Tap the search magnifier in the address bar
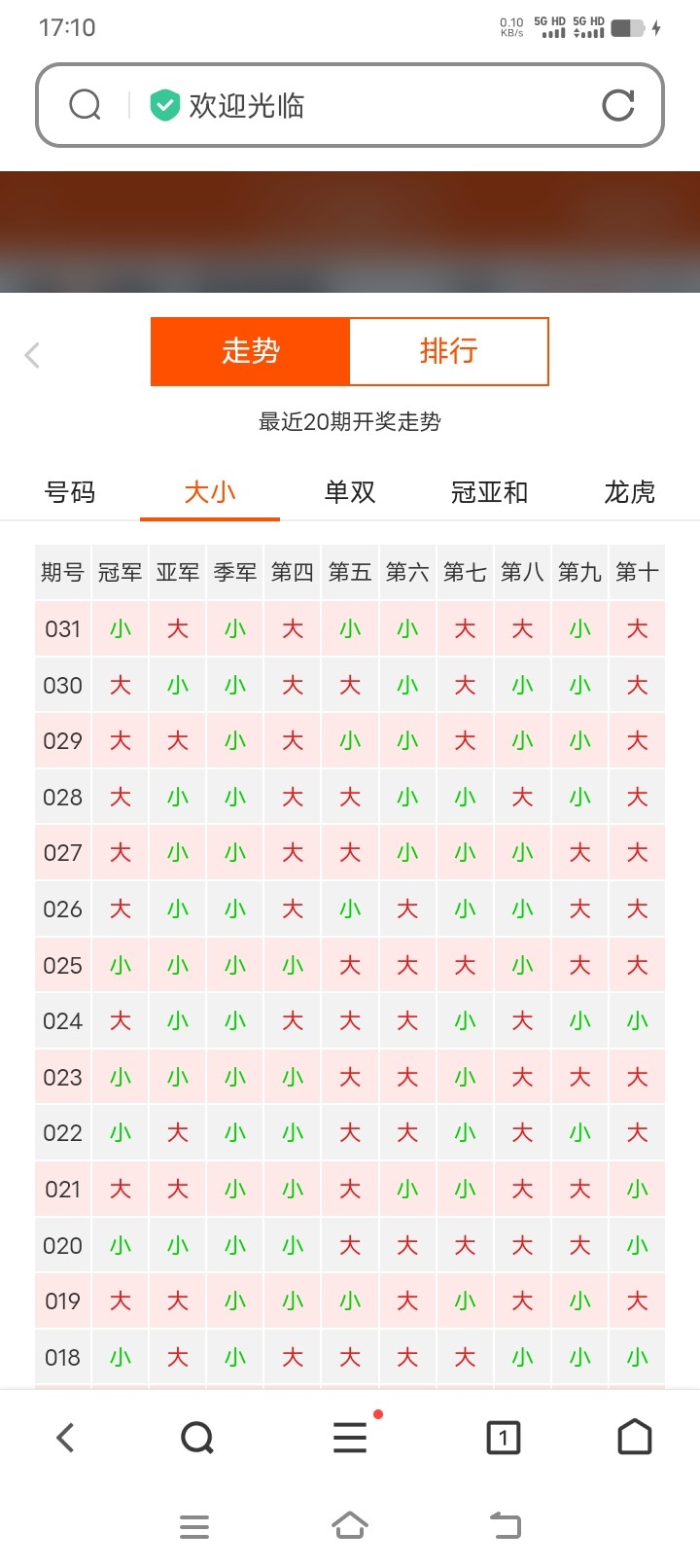 [x=85, y=104]
